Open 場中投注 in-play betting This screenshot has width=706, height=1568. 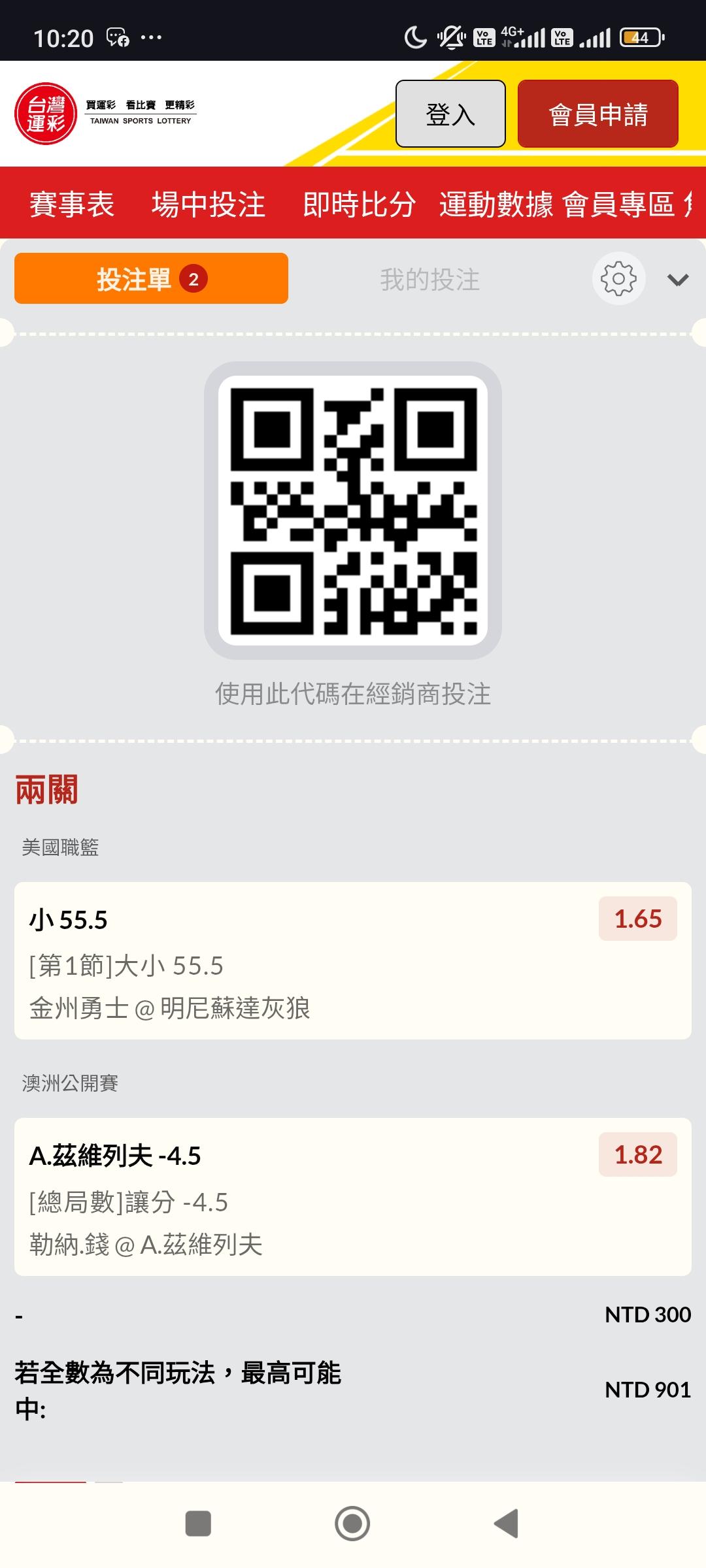pyautogui.click(x=208, y=204)
